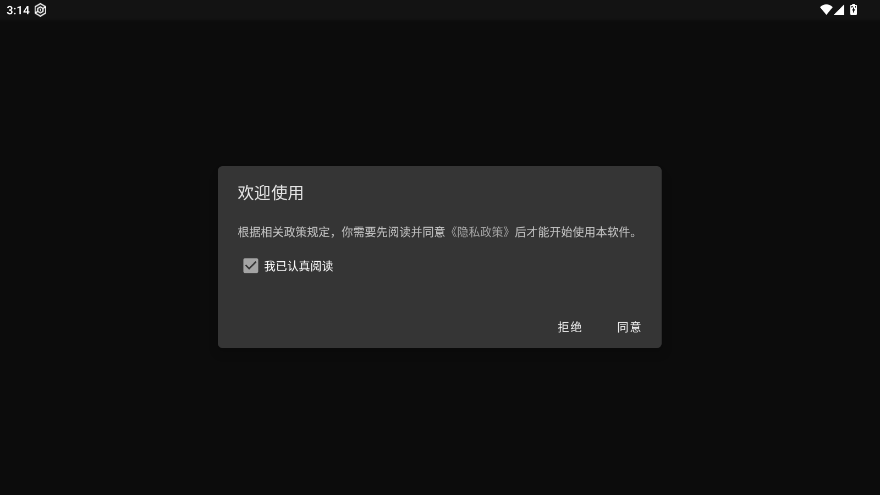Tap 拒绝 to decline

pos(570,327)
